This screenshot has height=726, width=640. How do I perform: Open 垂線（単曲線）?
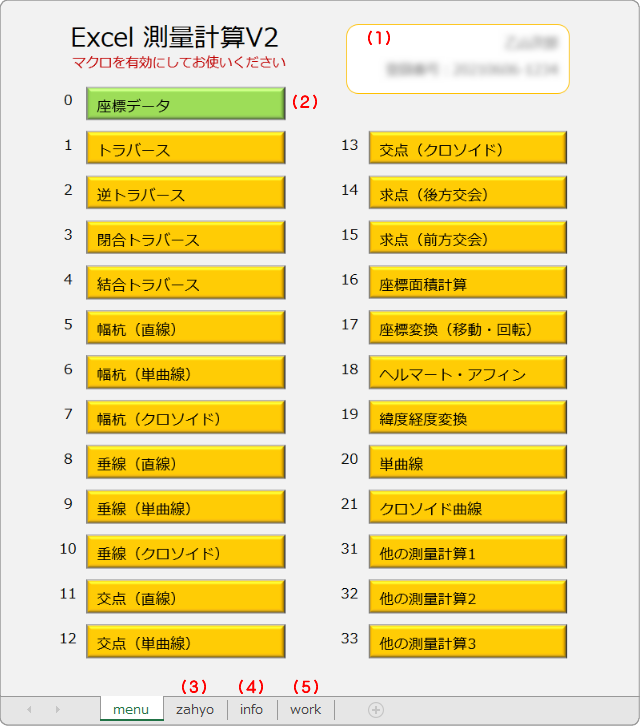click(x=185, y=508)
